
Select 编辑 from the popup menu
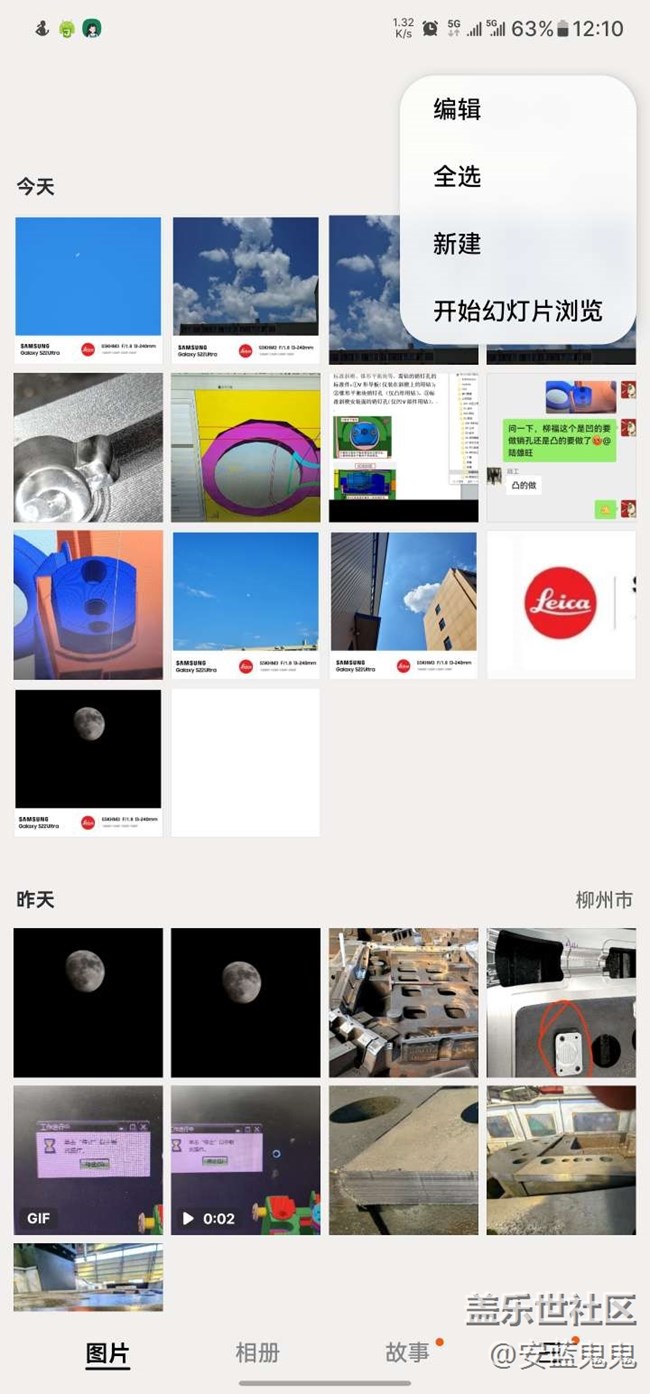(x=457, y=110)
